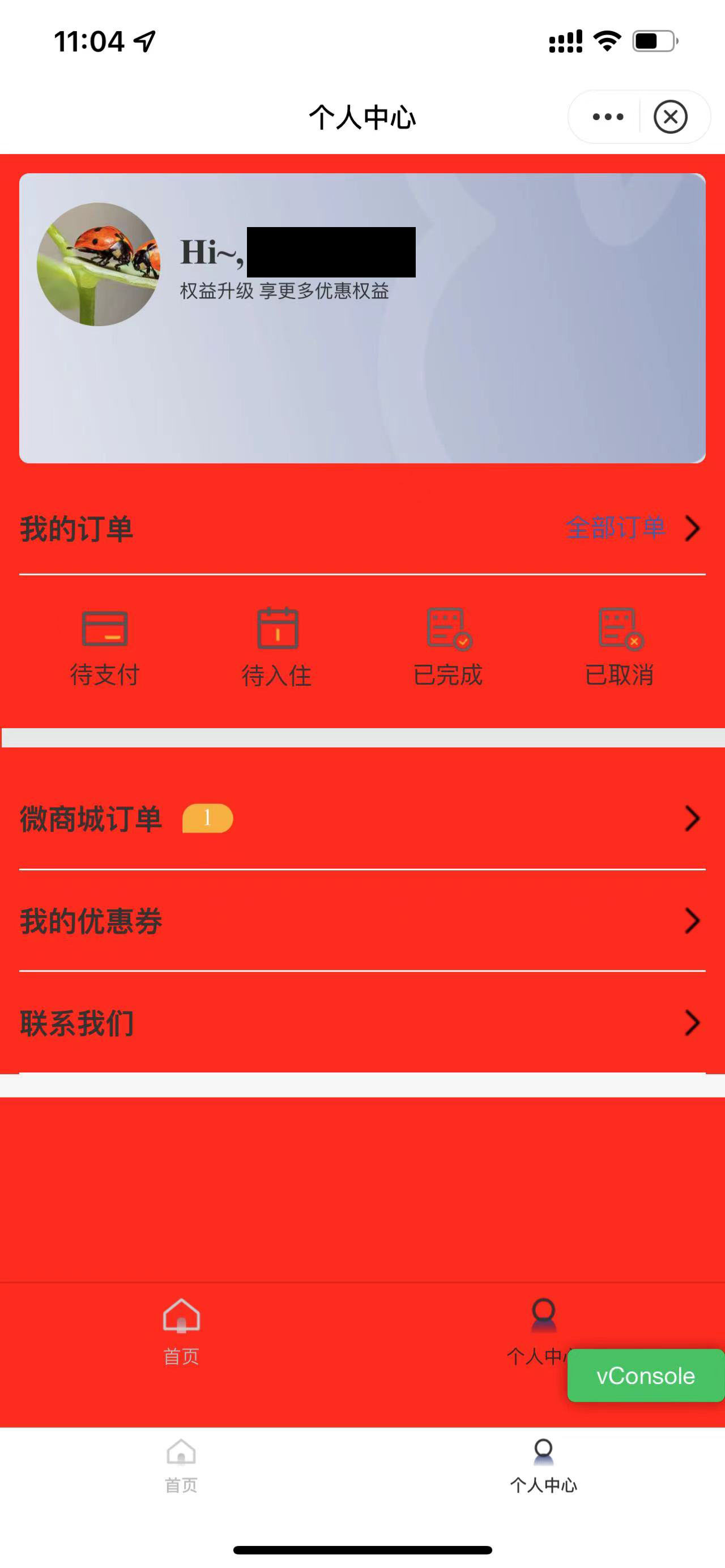This screenshot has width=725, height=1568.
Task: Open 我的优惠券 using its right arrow
Action: pos(690,921)
